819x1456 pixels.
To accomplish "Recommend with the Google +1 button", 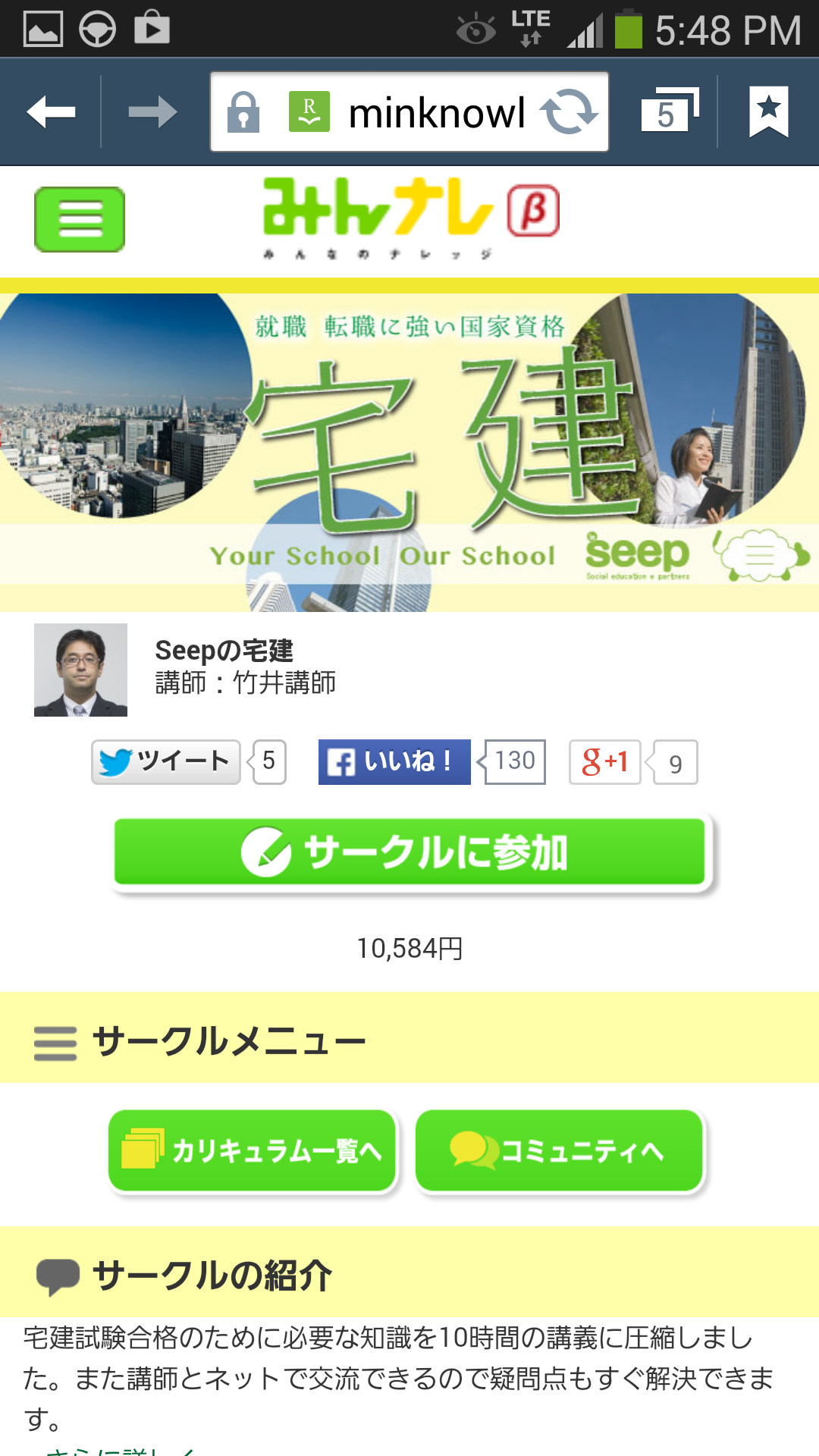I will click(x=605, y=761).
